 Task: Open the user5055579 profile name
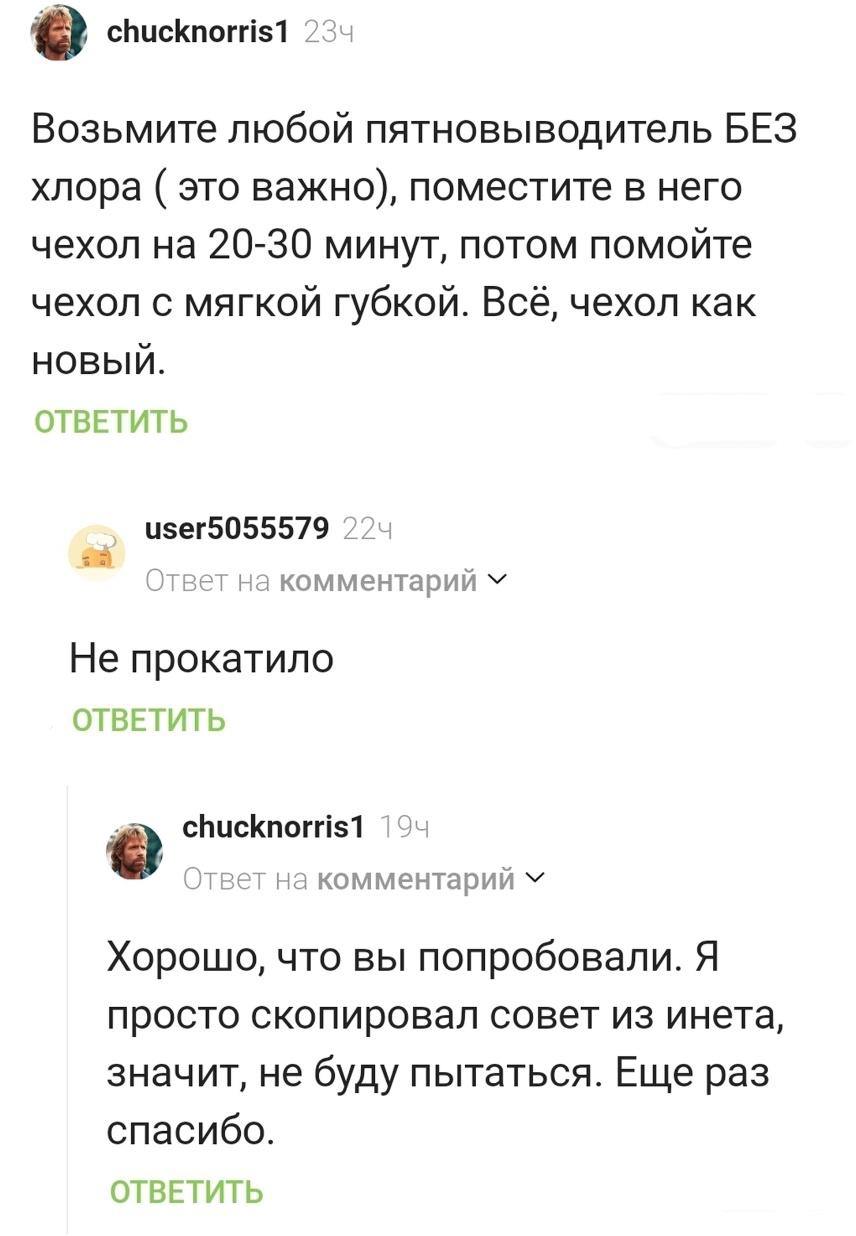point(237,530)
